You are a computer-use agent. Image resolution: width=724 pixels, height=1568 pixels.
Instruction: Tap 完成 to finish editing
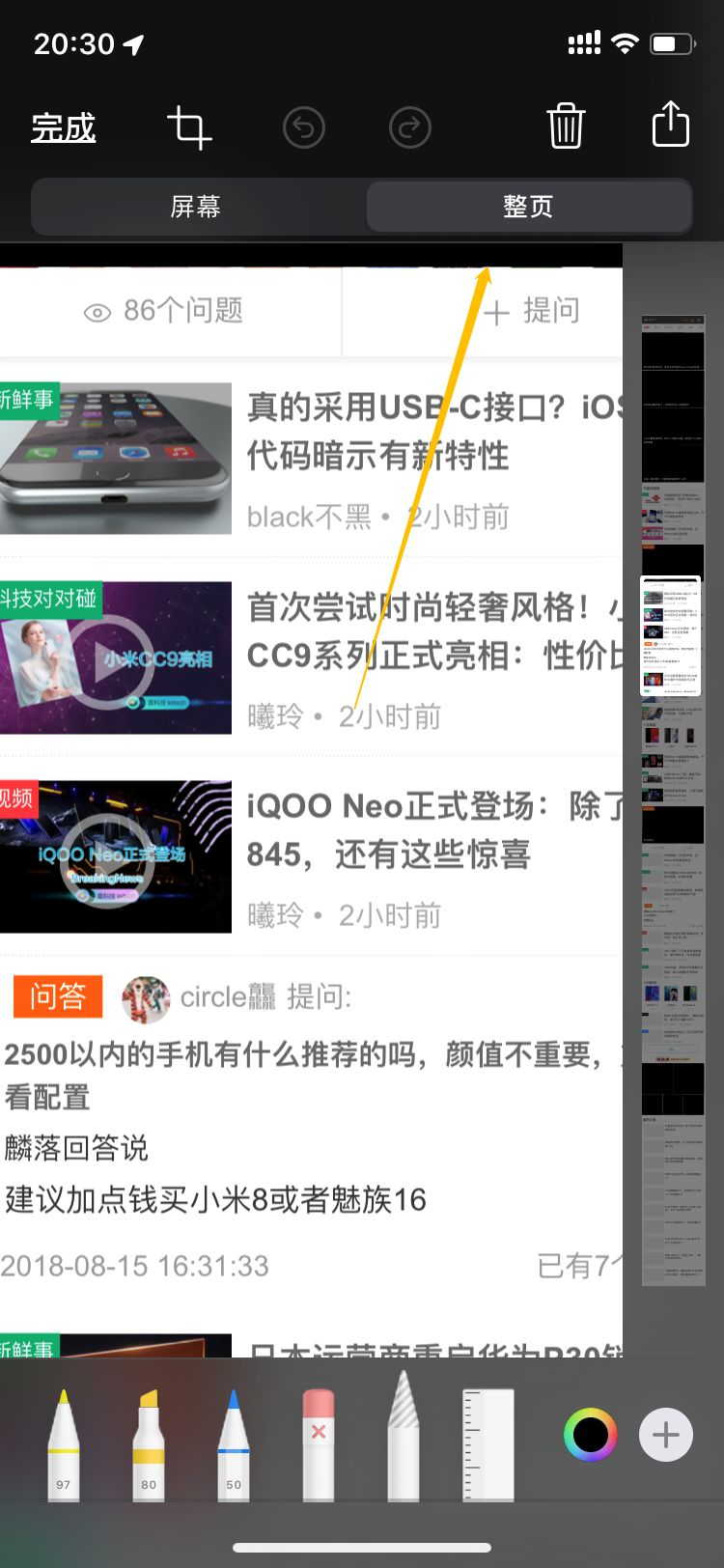[64, 127]
